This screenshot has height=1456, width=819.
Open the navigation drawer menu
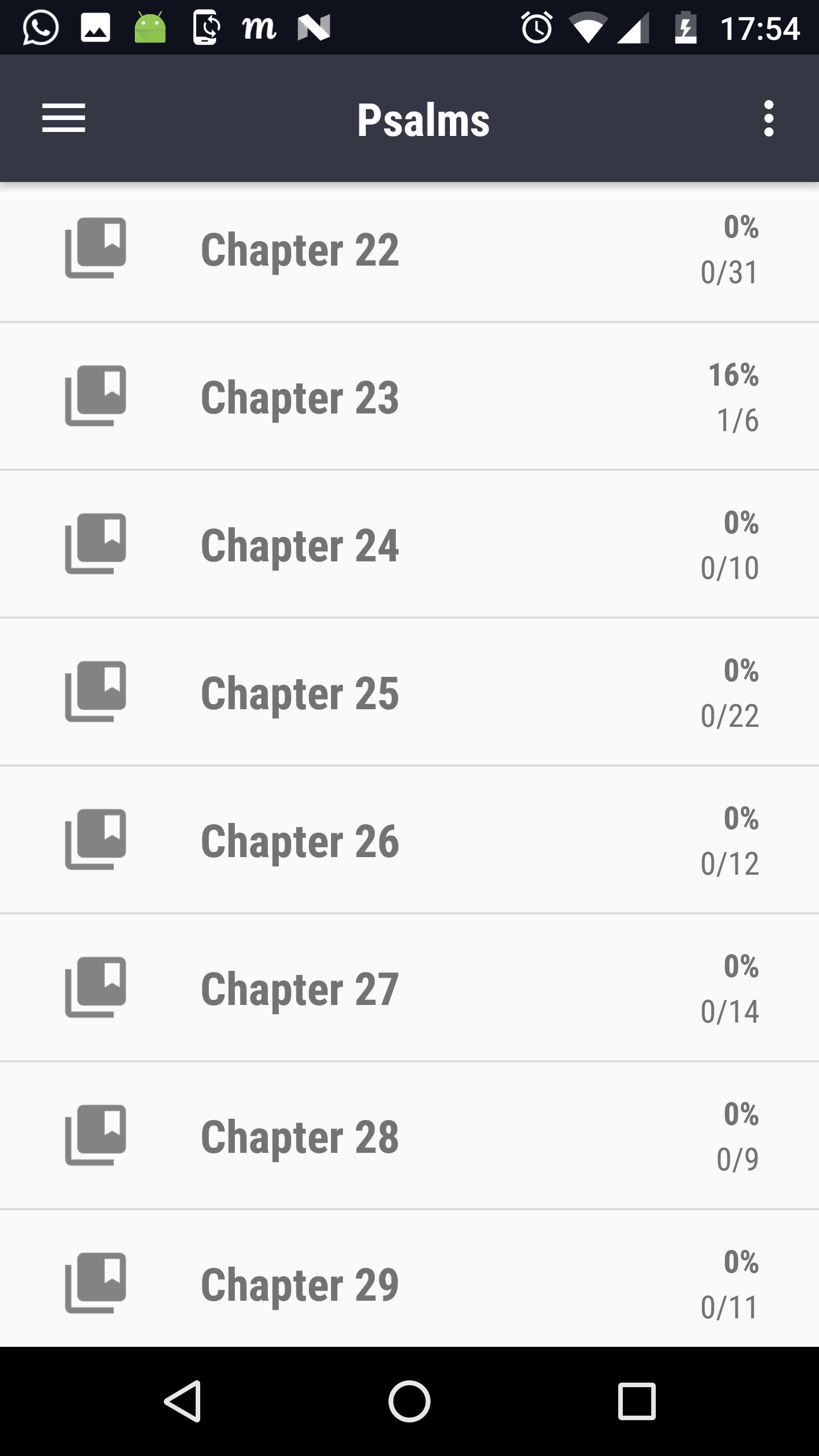point(64,118)
